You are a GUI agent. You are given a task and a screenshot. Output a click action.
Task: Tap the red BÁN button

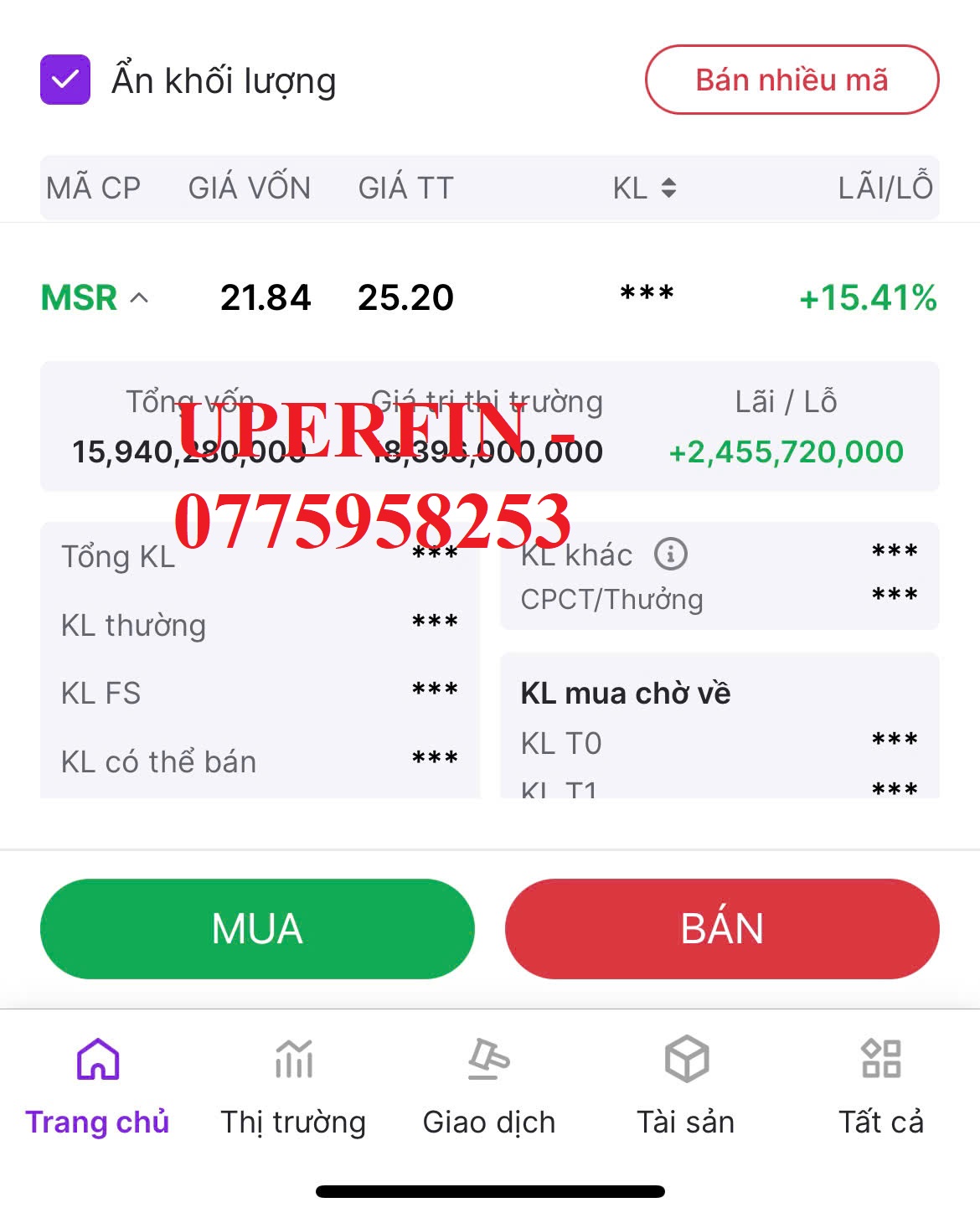pos(722,928)
